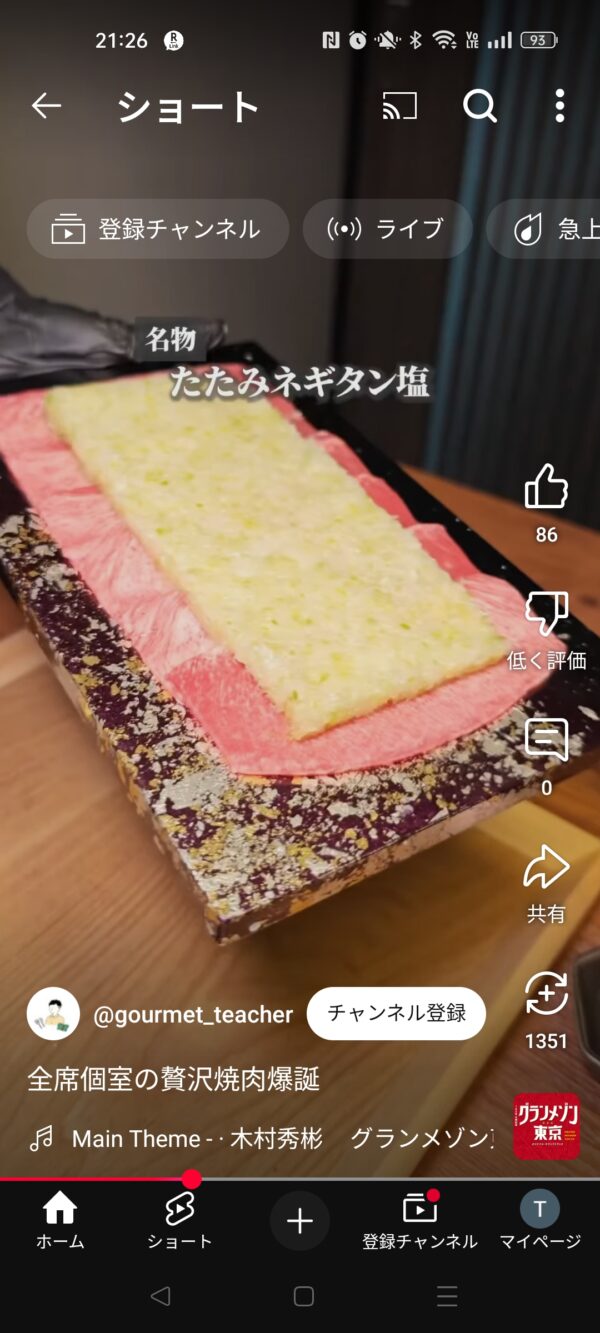
Task: Remix this Short
Action: tap(546, 995)
